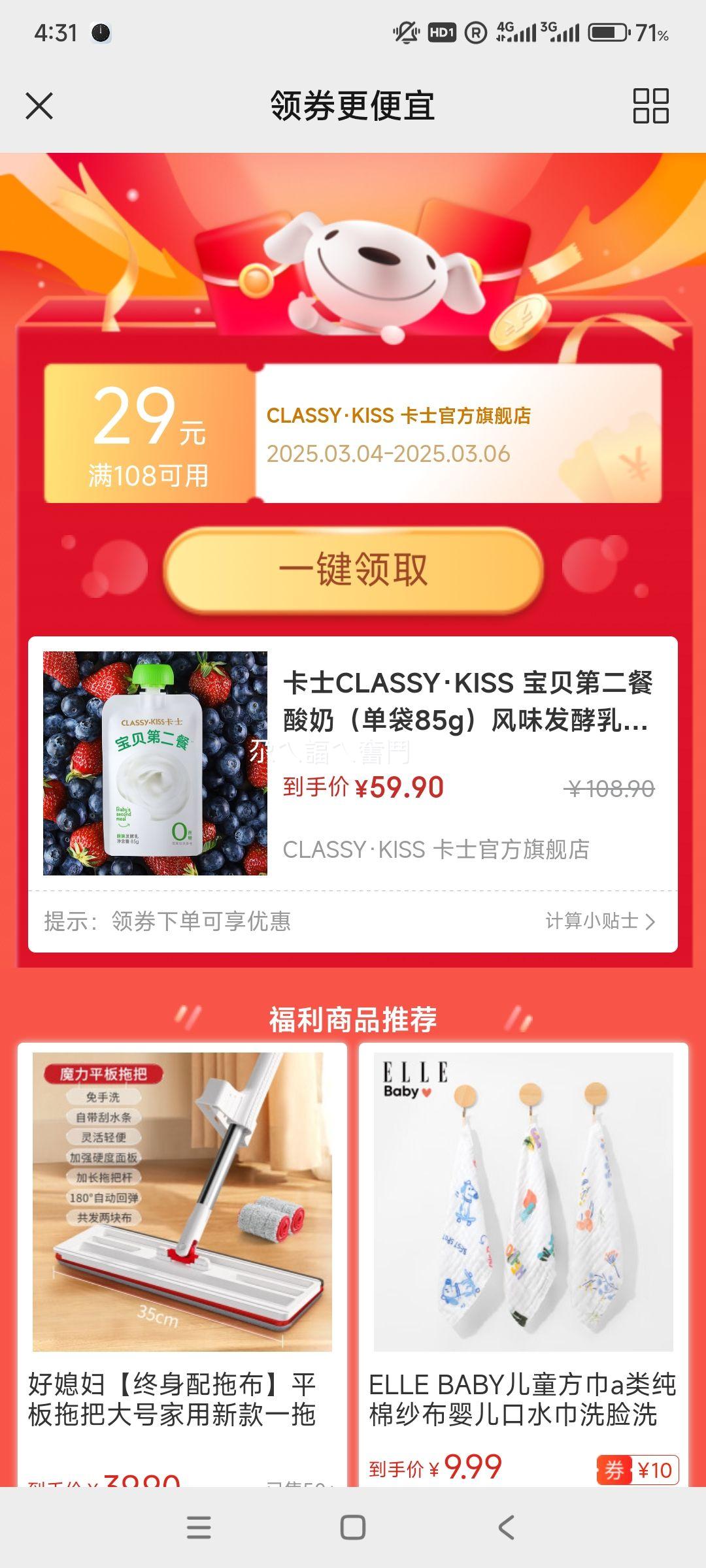706x1568 pixels.
Task: Tap the yogurt pouch product image
Action: click(x=157, y=764)
